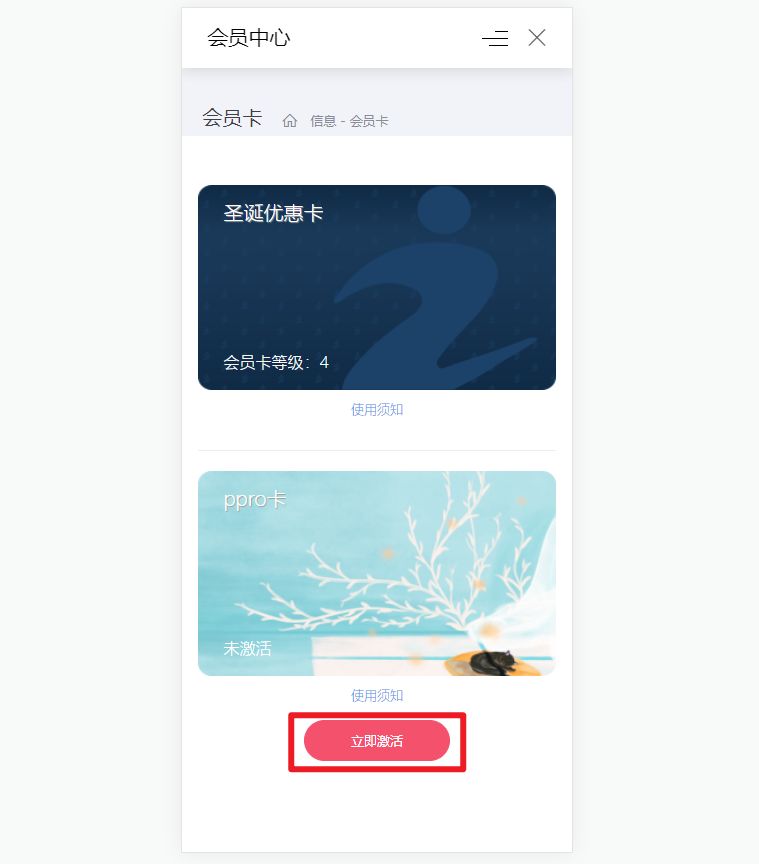The height and width of the screenshot is (864, 759).
Task: Open the 圣诞优惠卡 membership card
Action: tap(376, 287)
